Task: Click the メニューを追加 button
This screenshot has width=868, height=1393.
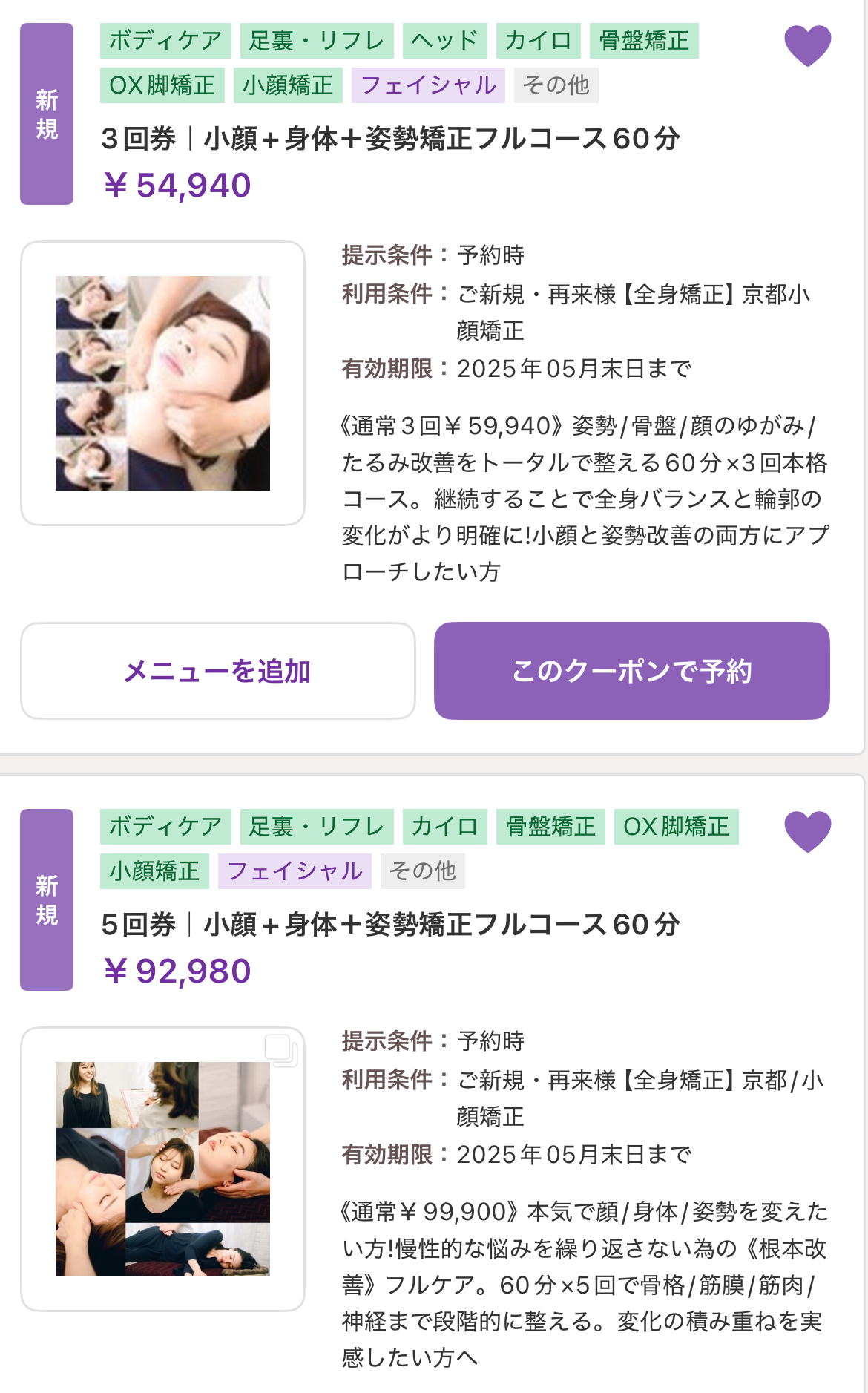Action: (219, 671)
